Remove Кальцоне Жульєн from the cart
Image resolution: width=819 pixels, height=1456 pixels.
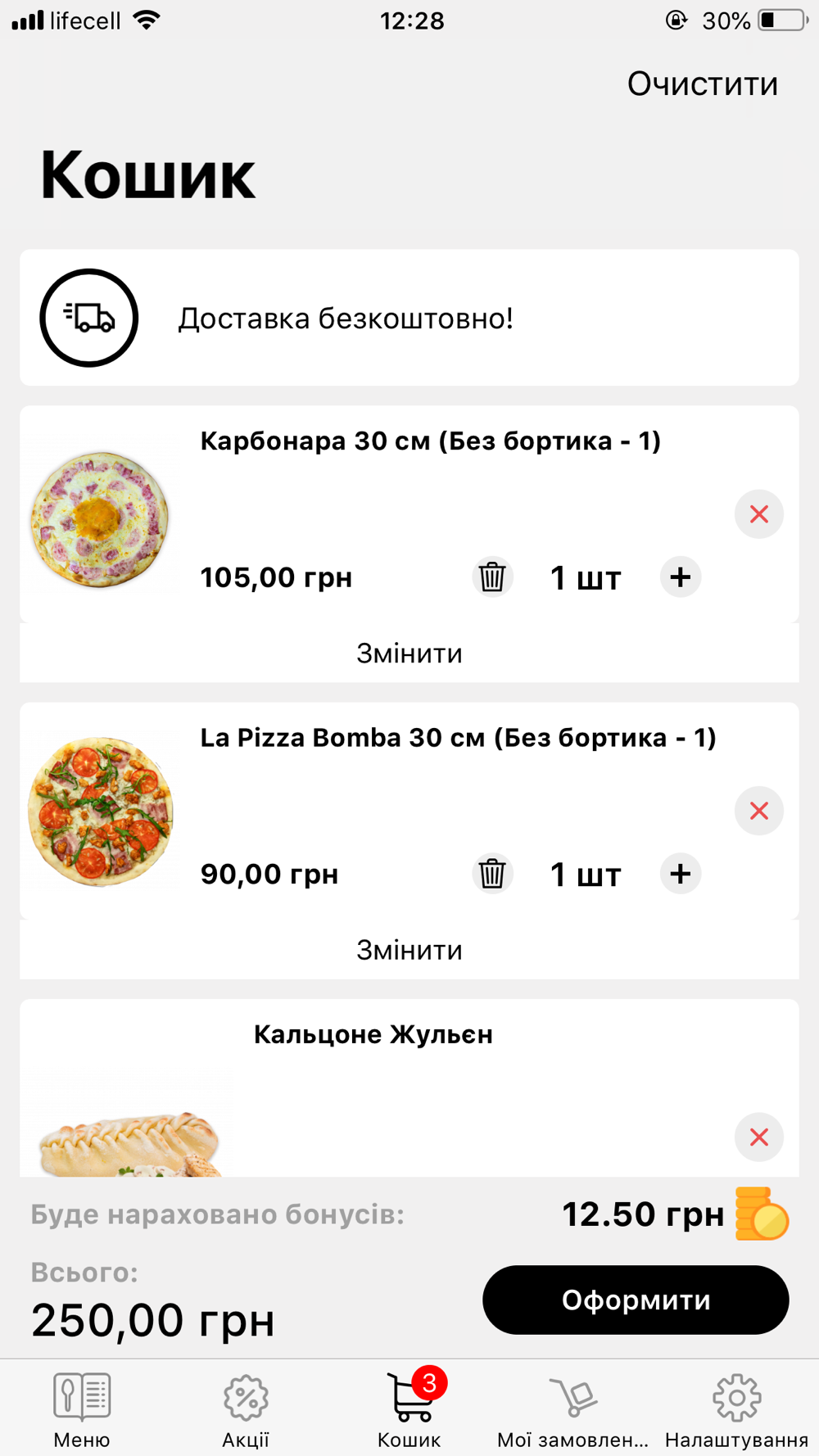(x=758, y=1137)
